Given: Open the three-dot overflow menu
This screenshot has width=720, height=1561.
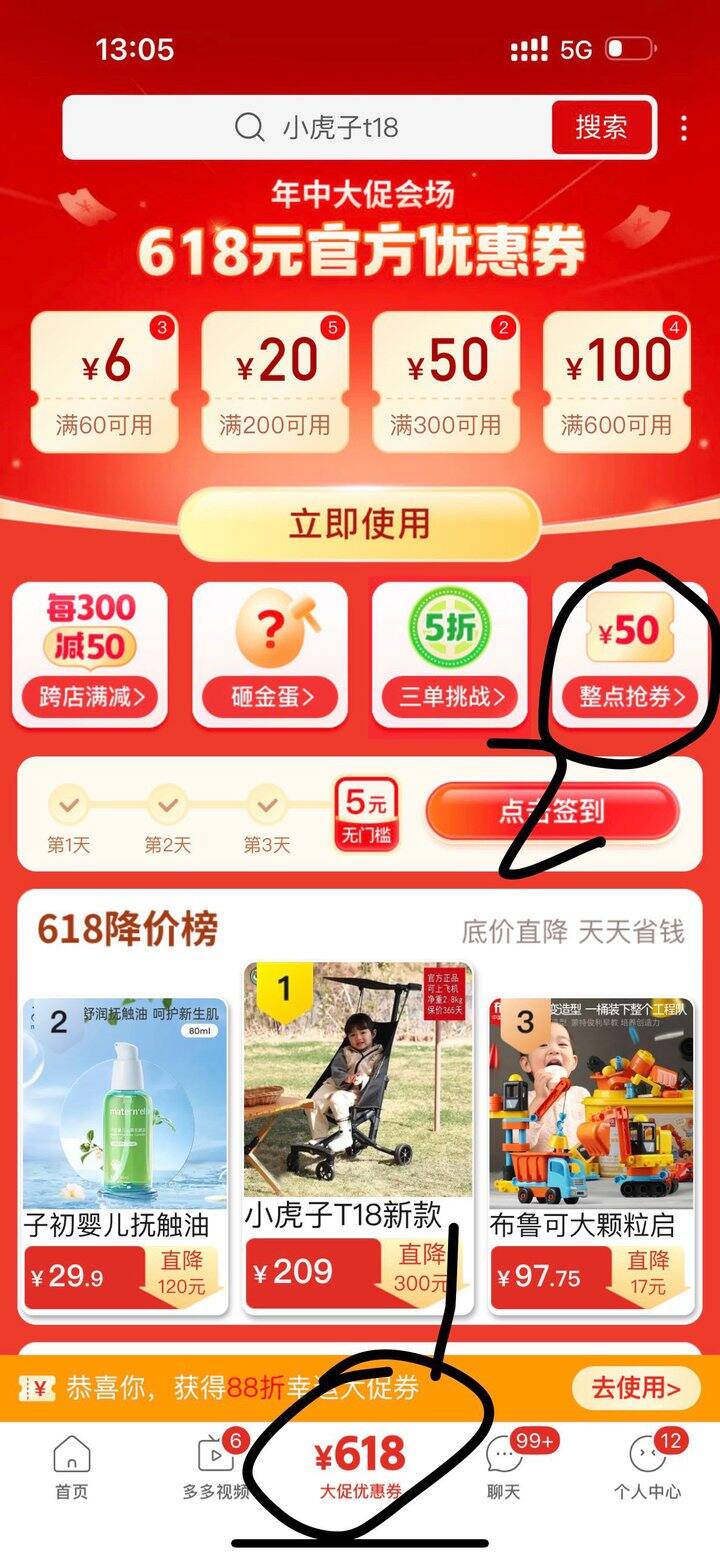Looking at the screenshot, I should [684, 128].
